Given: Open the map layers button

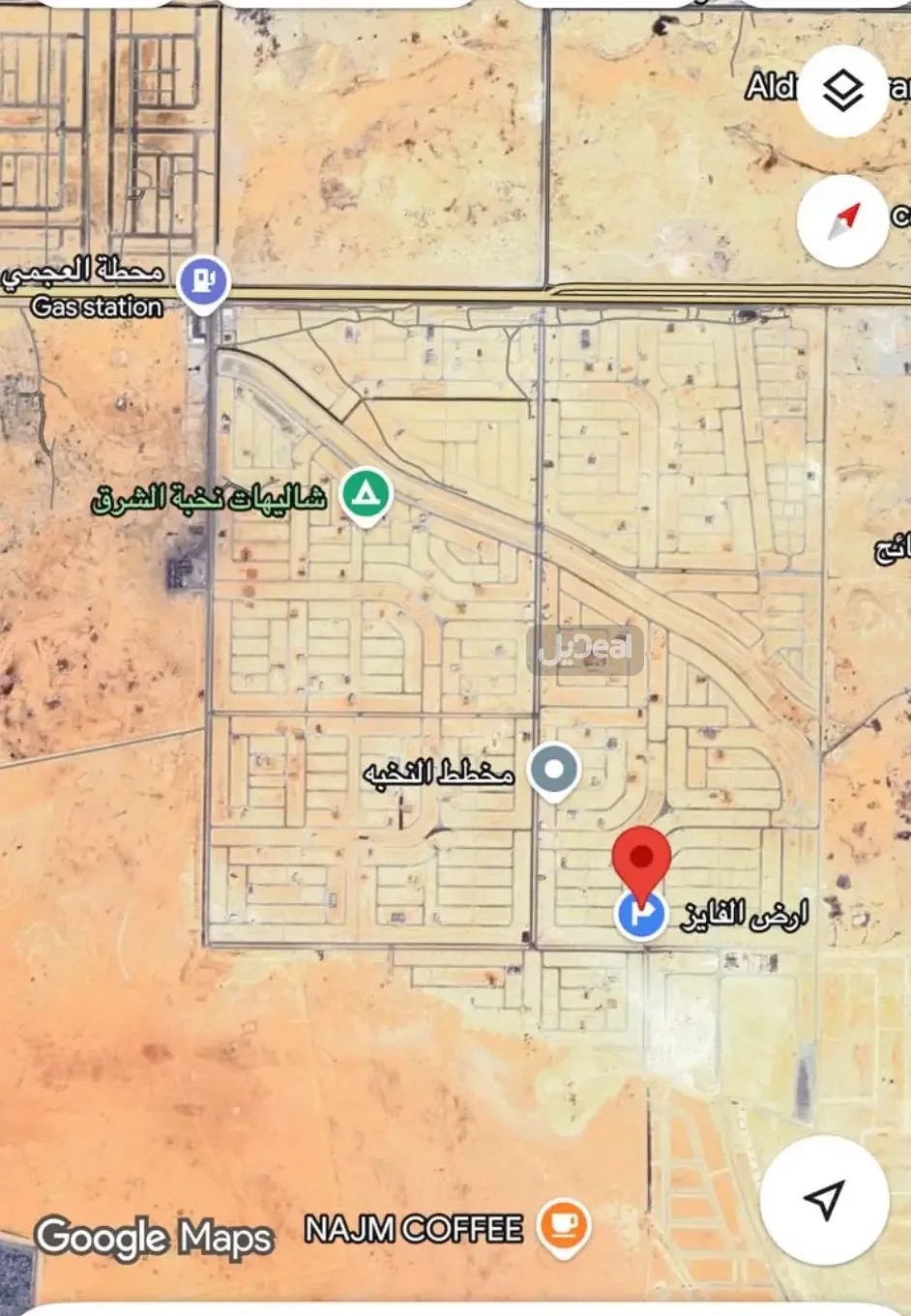Looking at the screenshot, I should pyautogui.click(x=842, y=91).
